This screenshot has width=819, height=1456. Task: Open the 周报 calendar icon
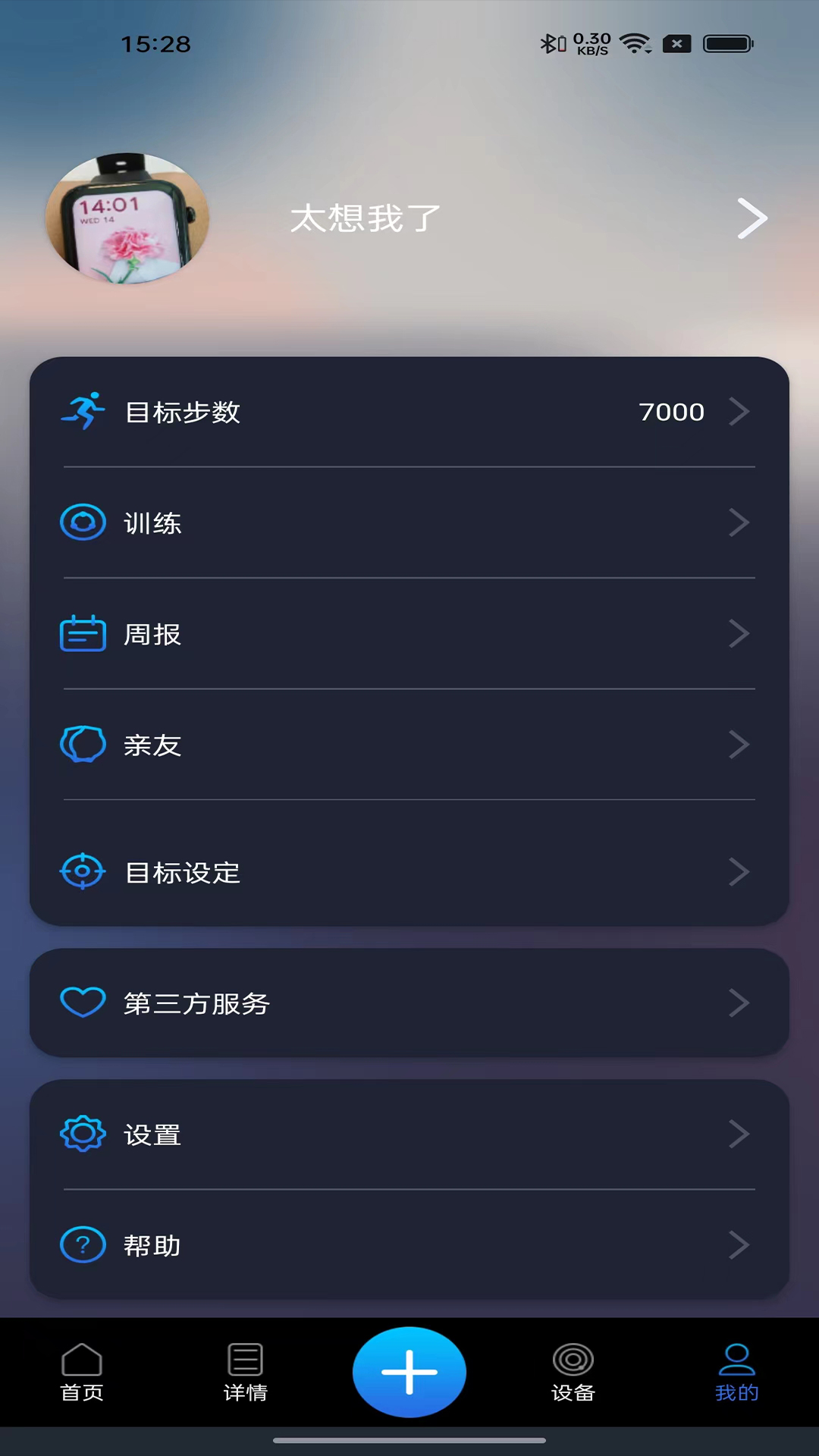[83, 634]
